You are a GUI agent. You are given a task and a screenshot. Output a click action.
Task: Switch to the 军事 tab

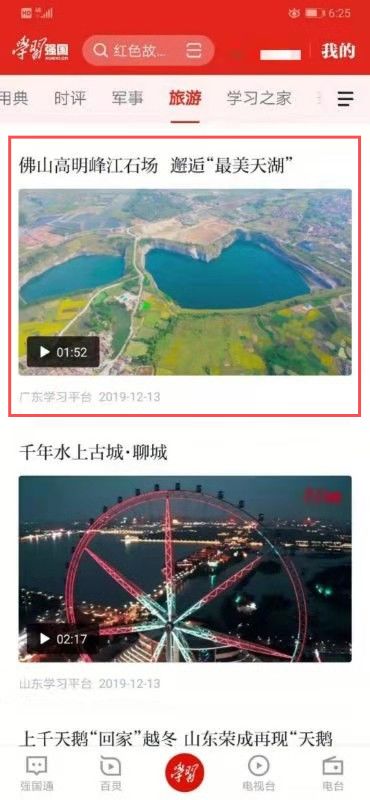(x=128, y=98)
